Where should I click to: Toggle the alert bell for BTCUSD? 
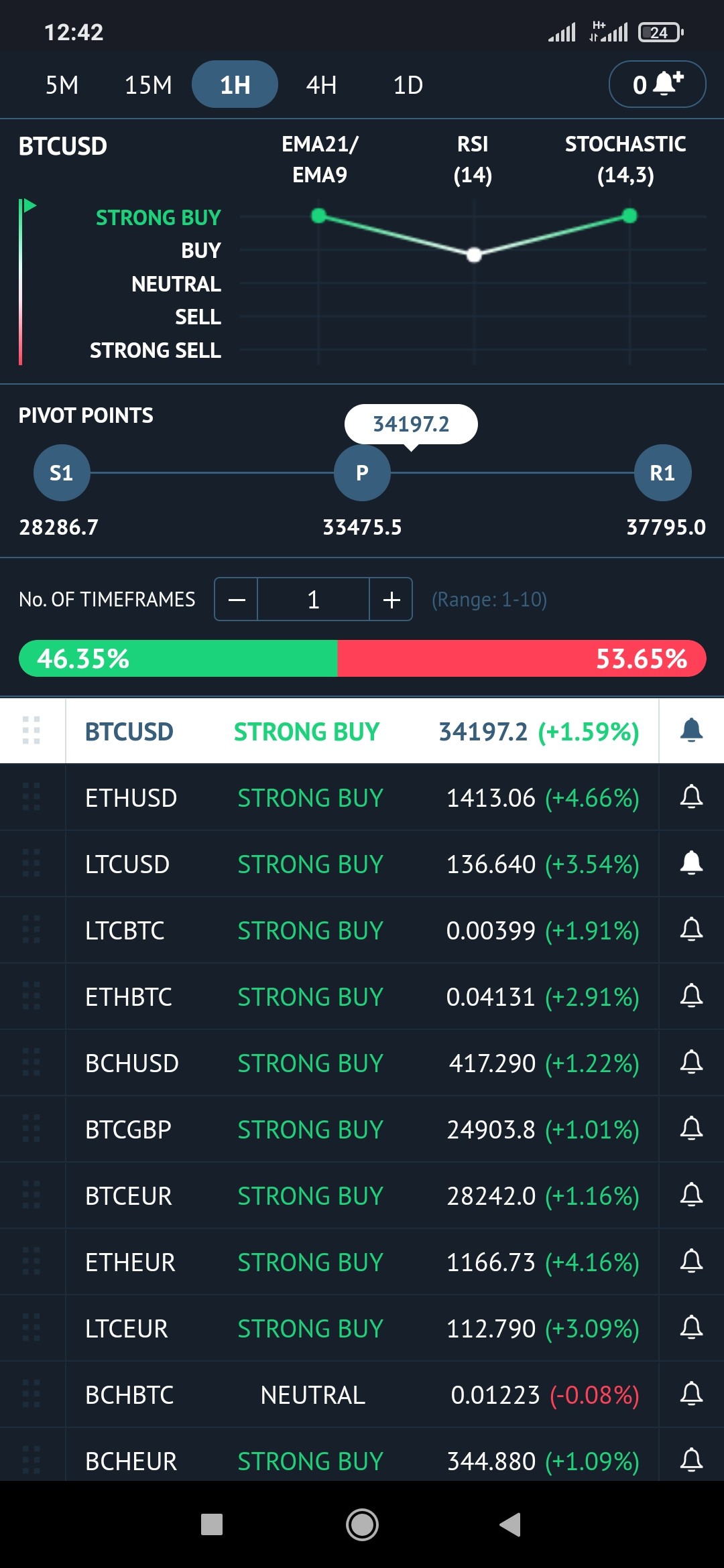pyautogui.click(x=691, y=730)
